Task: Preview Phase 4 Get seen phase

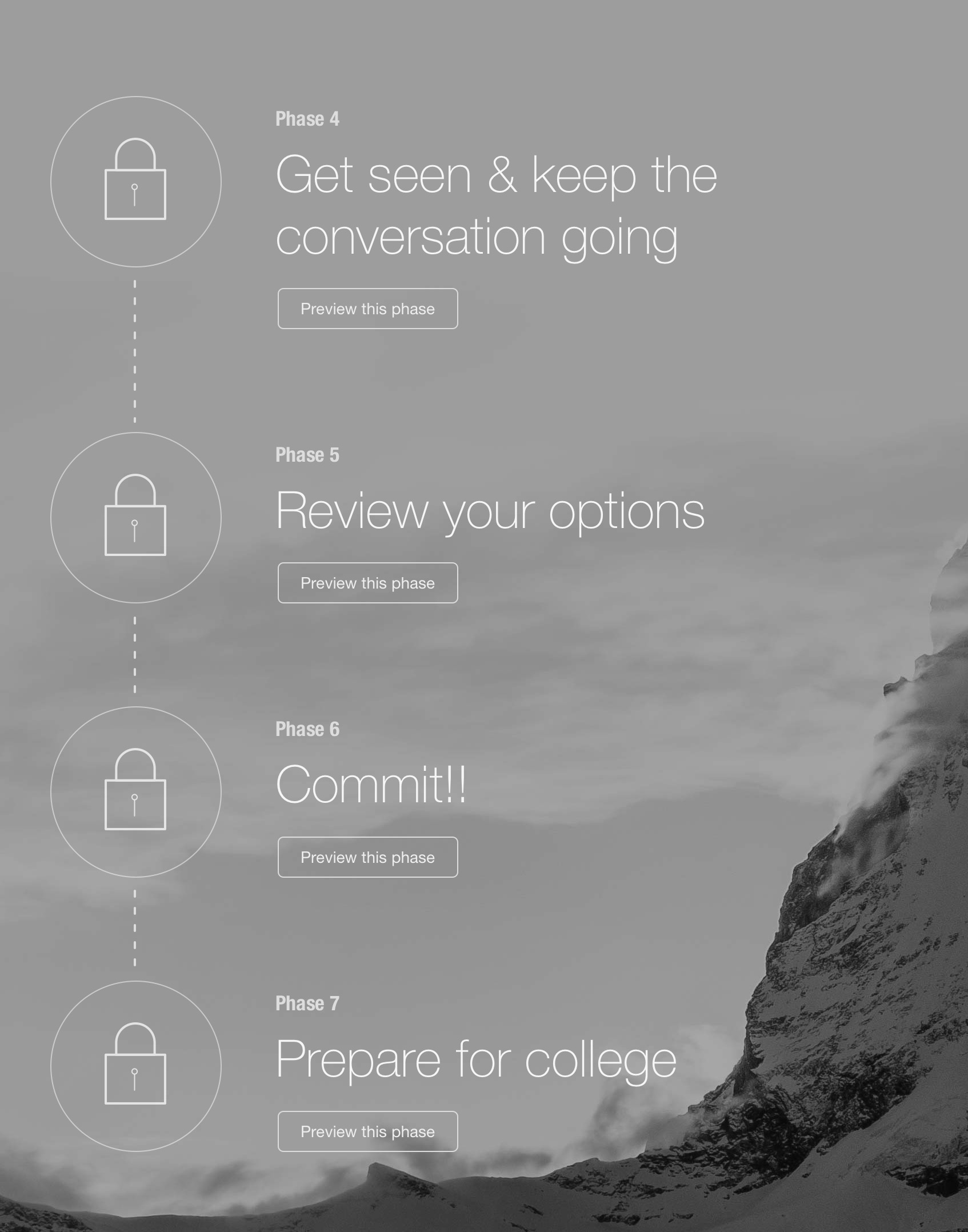Action: click(367, 309)
